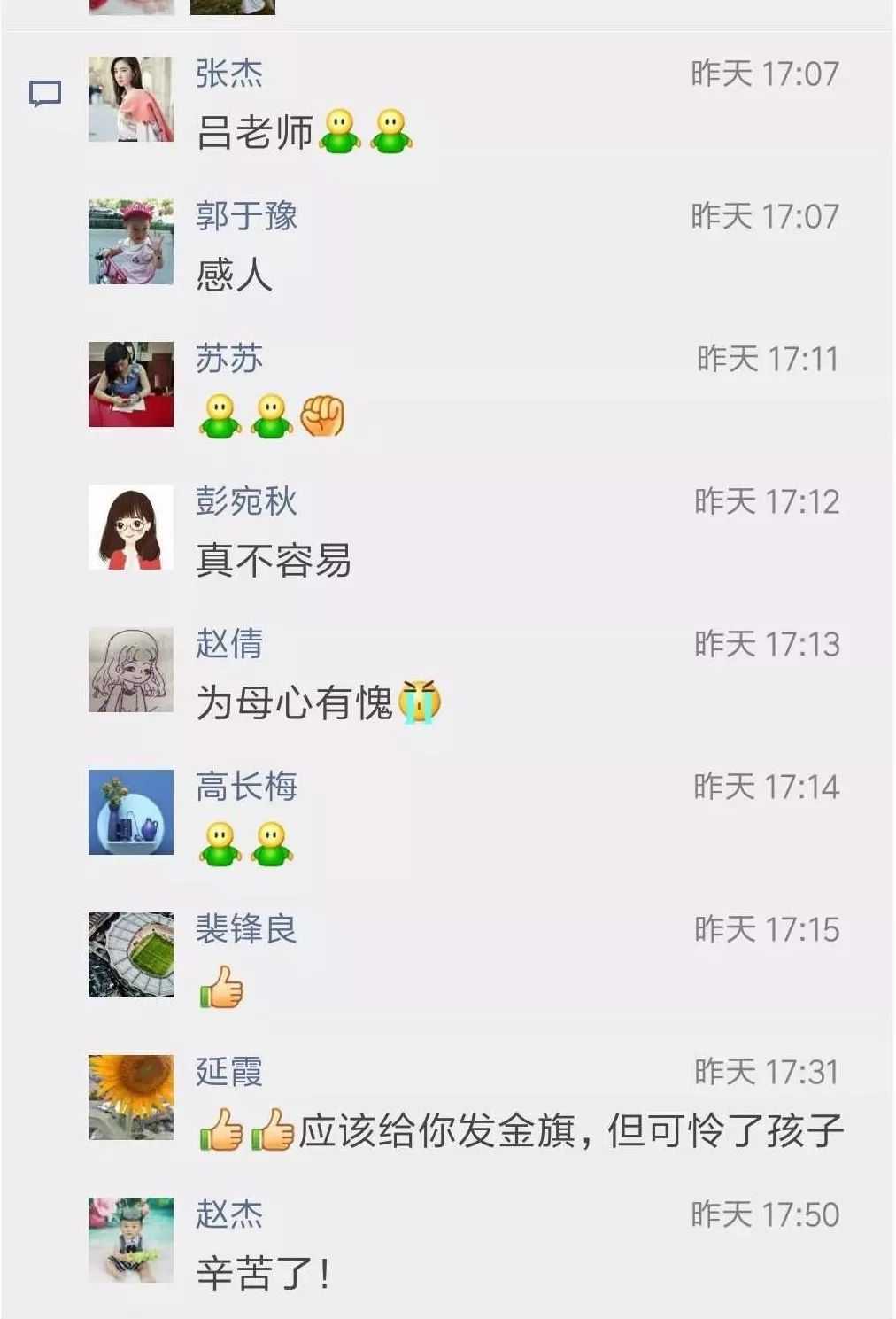Reply to comment 为母心有愧
This screenshot has width=896, height=1319.
point(294,703)
